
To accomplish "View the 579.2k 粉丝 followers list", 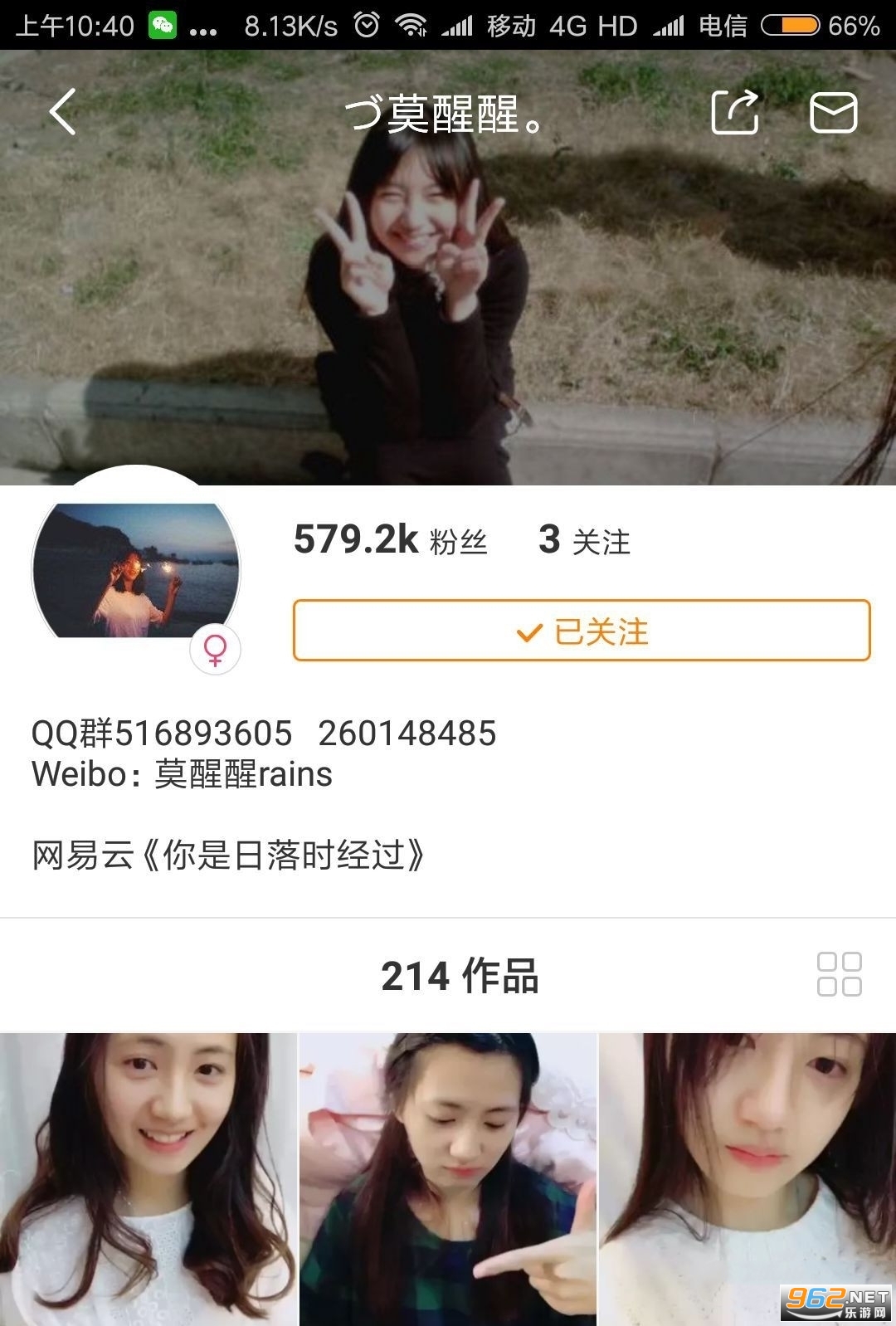I will (x=390, y=540).
